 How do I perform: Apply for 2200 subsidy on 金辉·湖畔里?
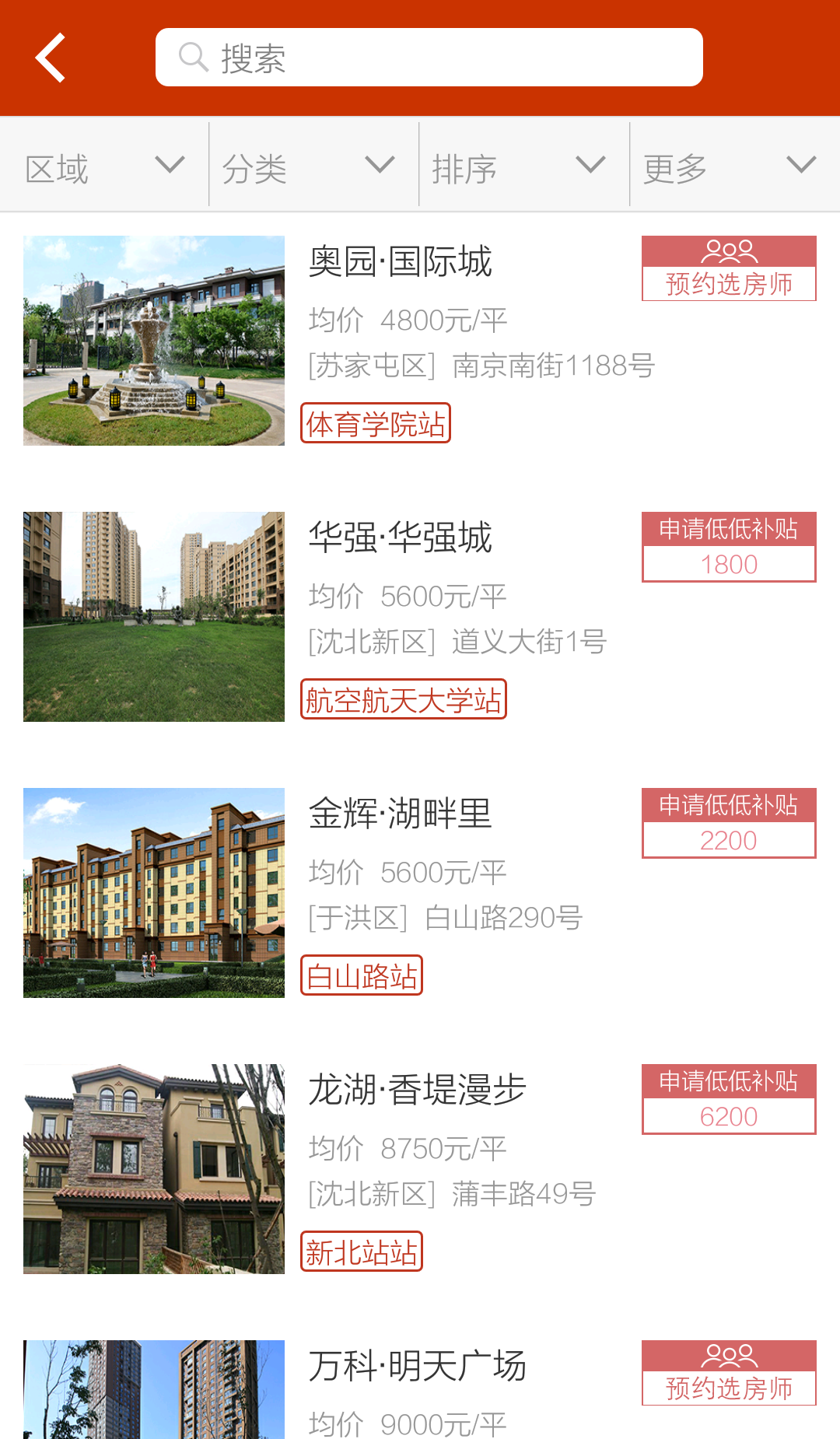tap(729, 823)
